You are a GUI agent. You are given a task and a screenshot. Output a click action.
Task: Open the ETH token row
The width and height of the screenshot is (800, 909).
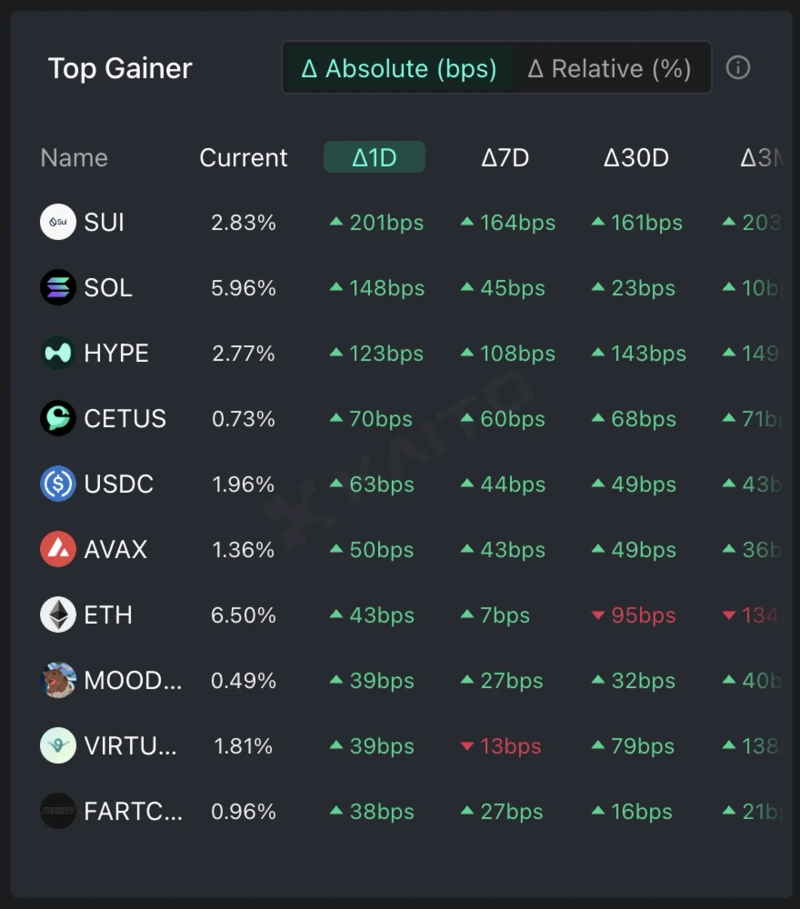pyautogui.click(x=108, y=615)
